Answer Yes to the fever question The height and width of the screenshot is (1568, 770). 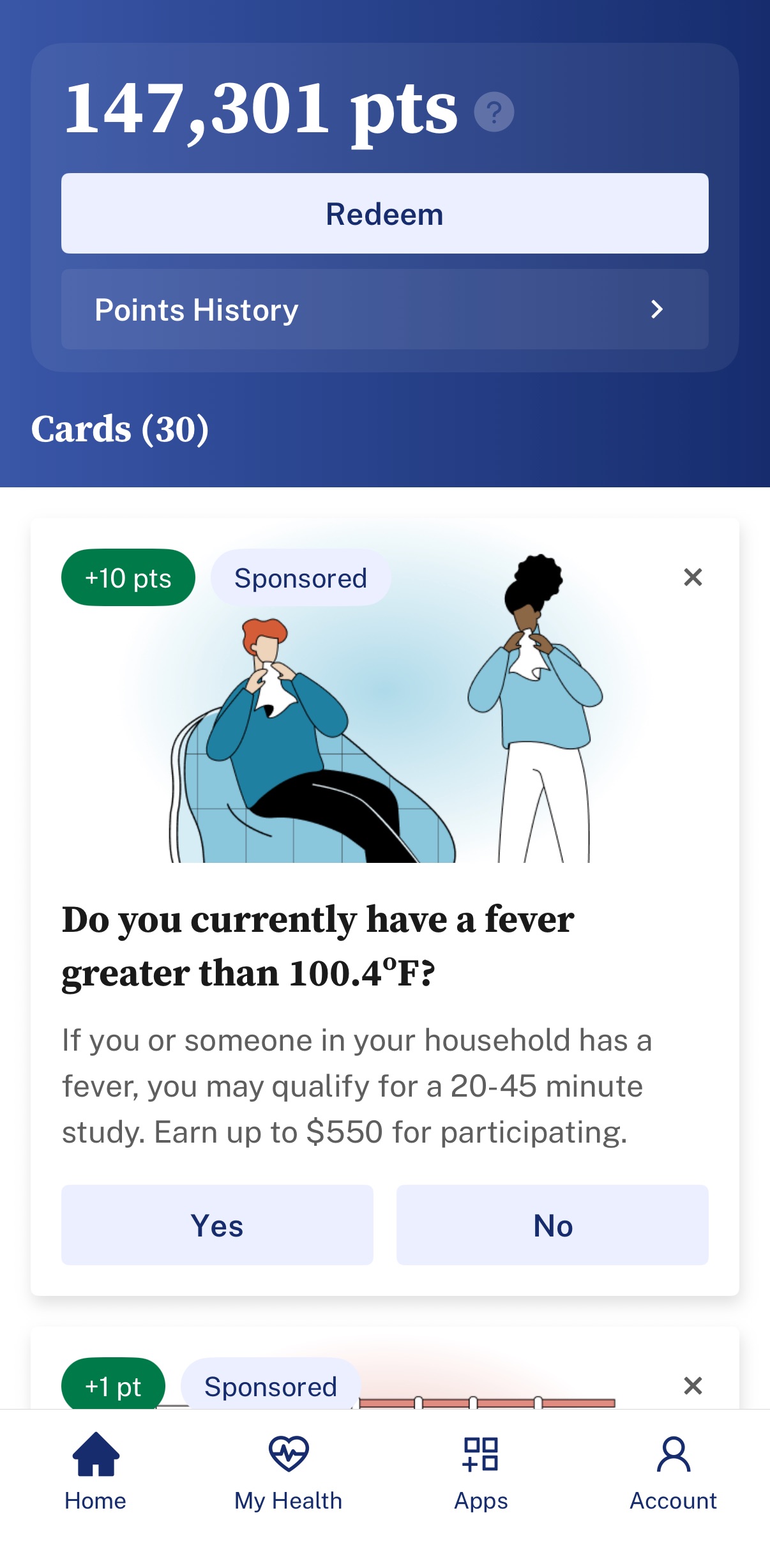coord(217,1225)
